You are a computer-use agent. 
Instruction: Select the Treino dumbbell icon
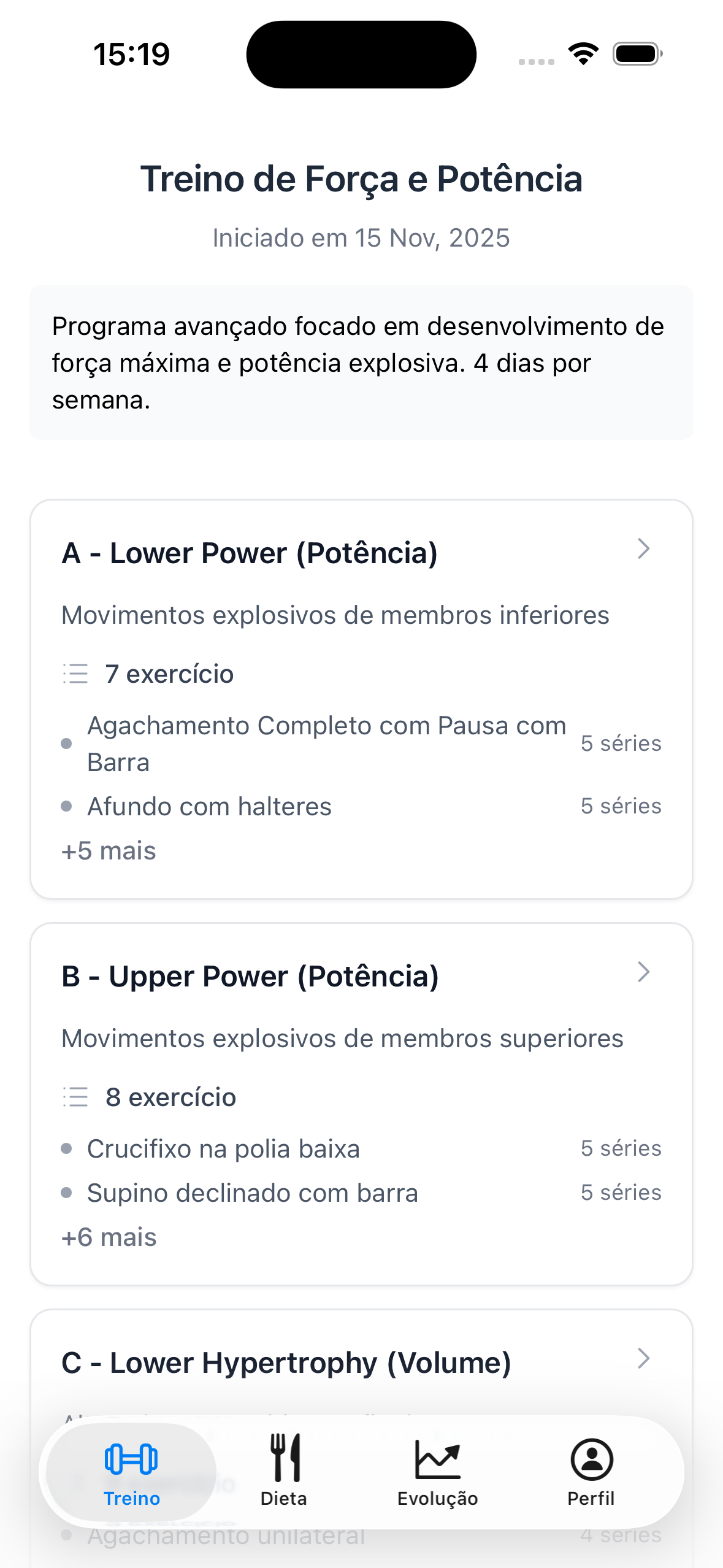coord(131,1460)
